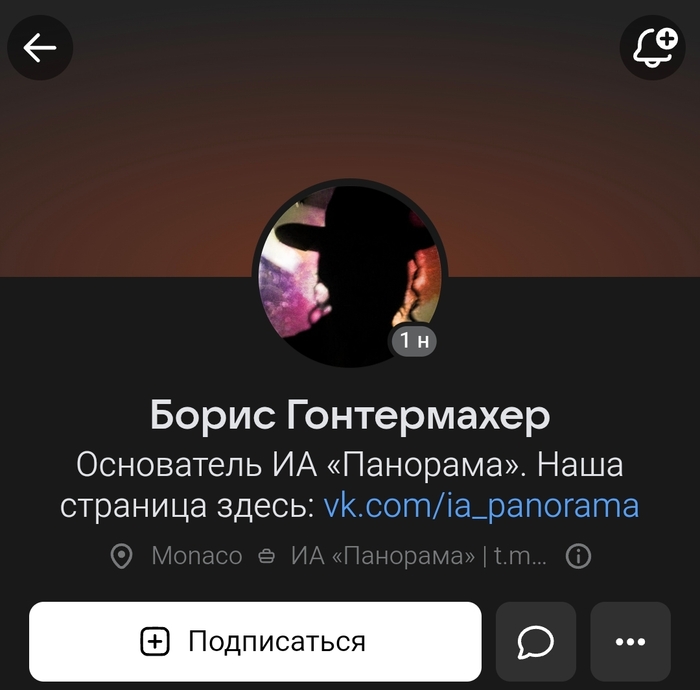Open the three-dot more options
Image resolution: width=700 pixels, height=690 pixels.
tap(630, 641)
